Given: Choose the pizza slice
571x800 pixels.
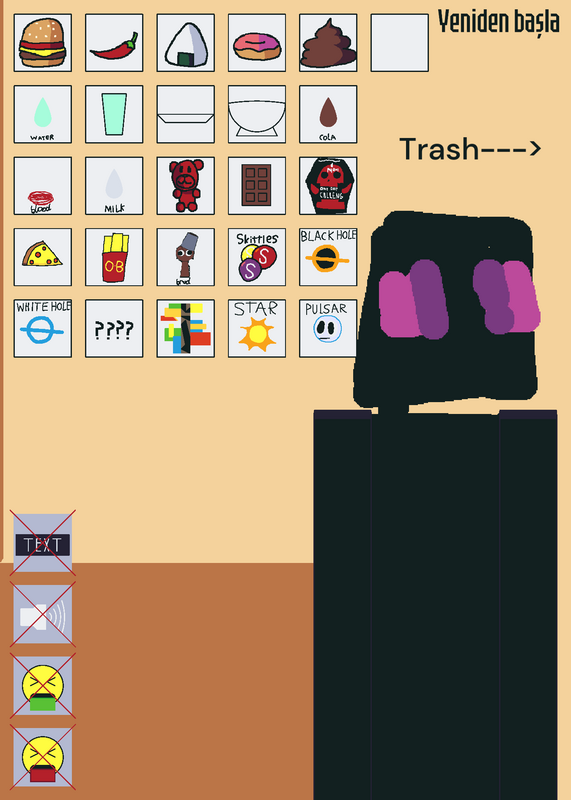Looking at the screenshot, I should pyautogui.click(x=43, y=257).
